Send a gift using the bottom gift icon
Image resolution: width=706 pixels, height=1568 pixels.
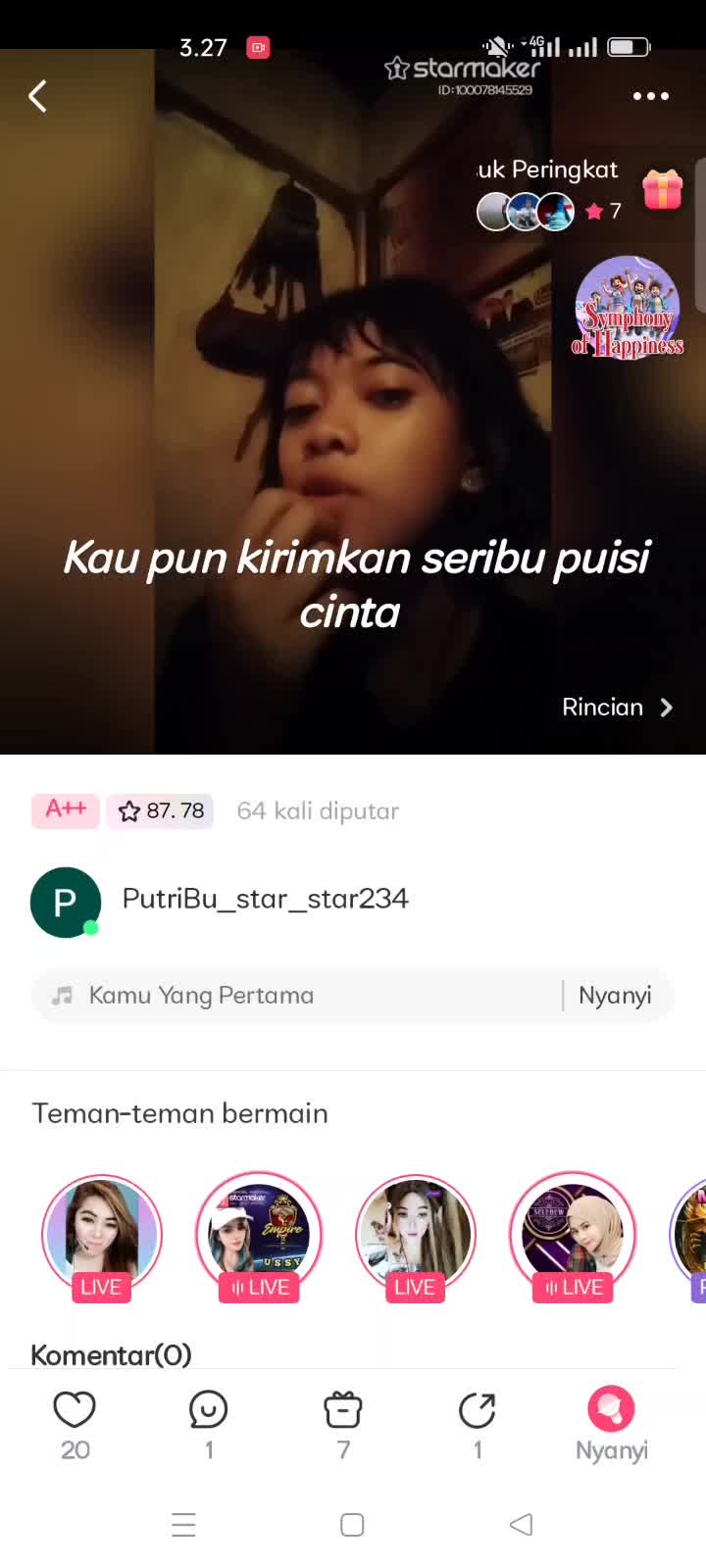343,1411
